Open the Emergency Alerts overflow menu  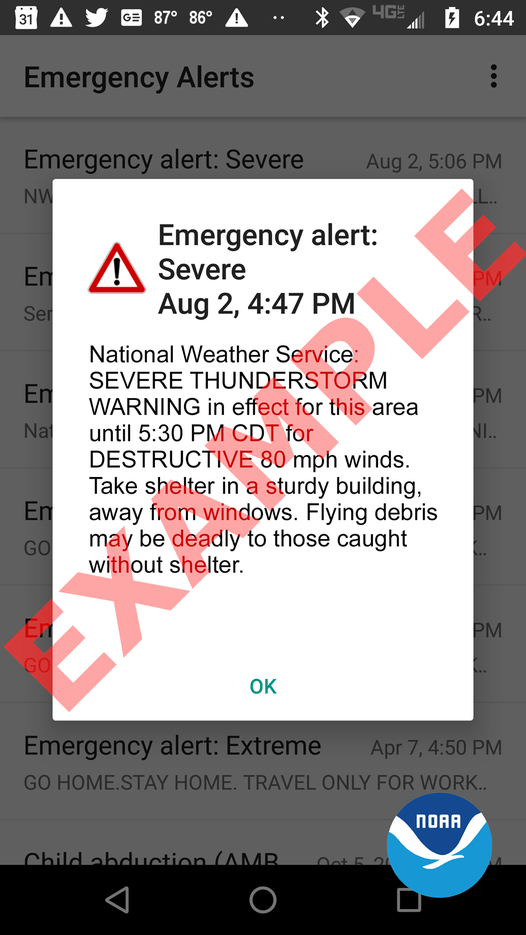click(x=493, y=77)
